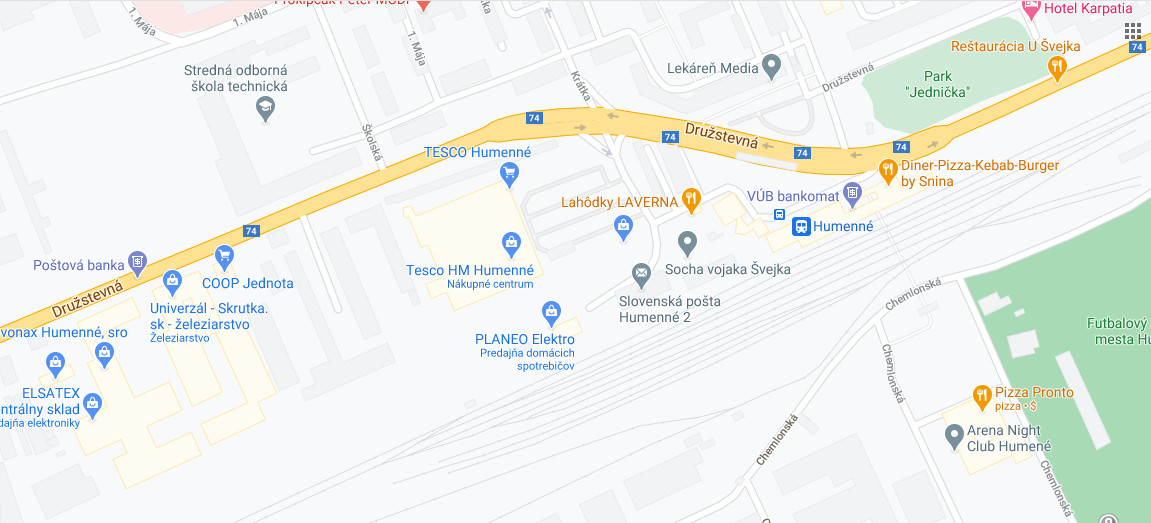Tap Diner-Pizza-Kebab-Burger by Snina pin
This screenshot has width=1151, height=523.
coord(886,171)
